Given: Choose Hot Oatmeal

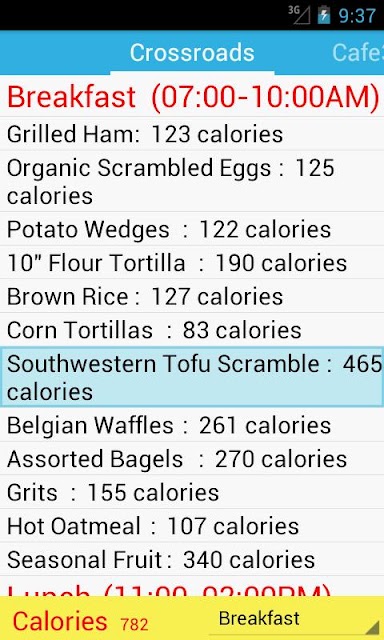Looking at the screenshot, I should pos(192,525).
